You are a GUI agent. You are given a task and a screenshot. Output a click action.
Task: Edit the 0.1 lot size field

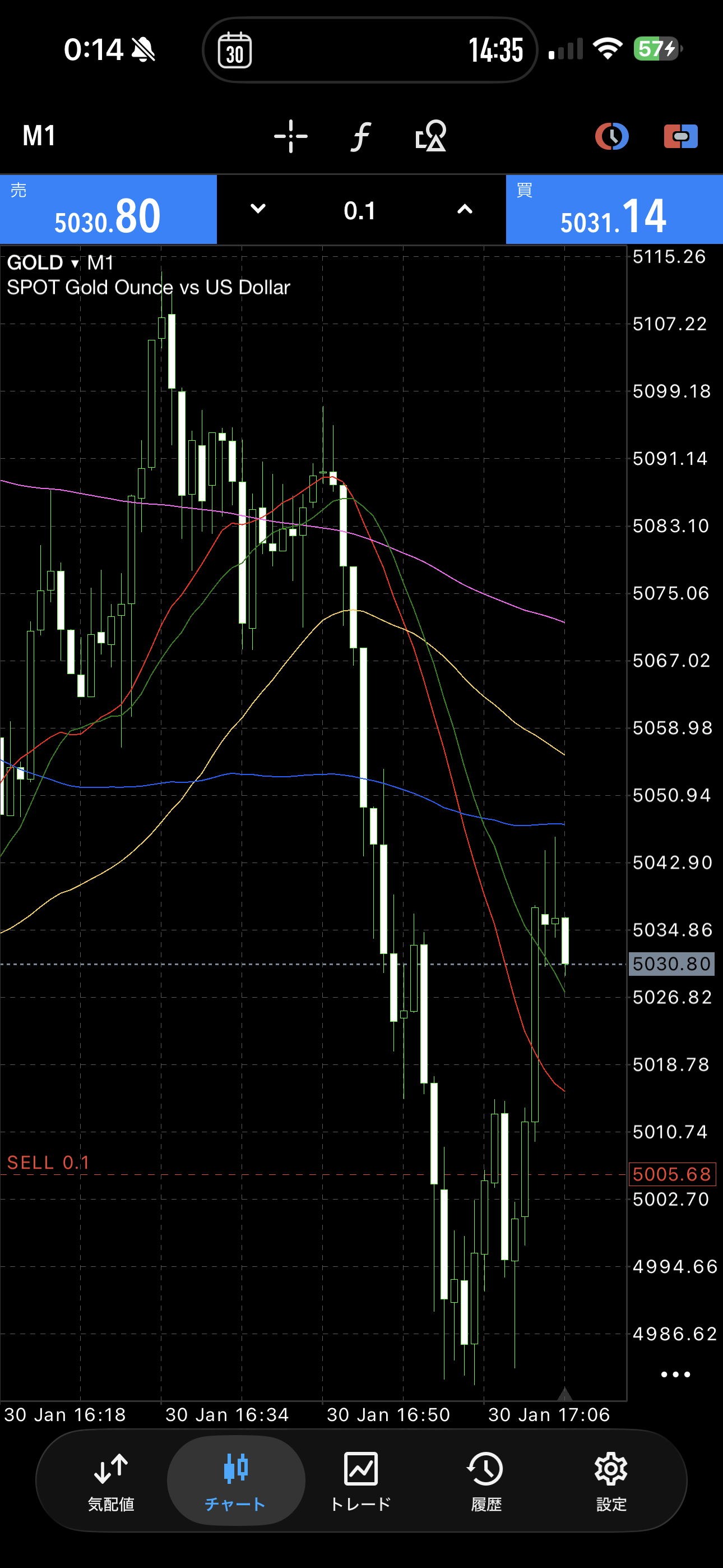(x=360, y=211)
